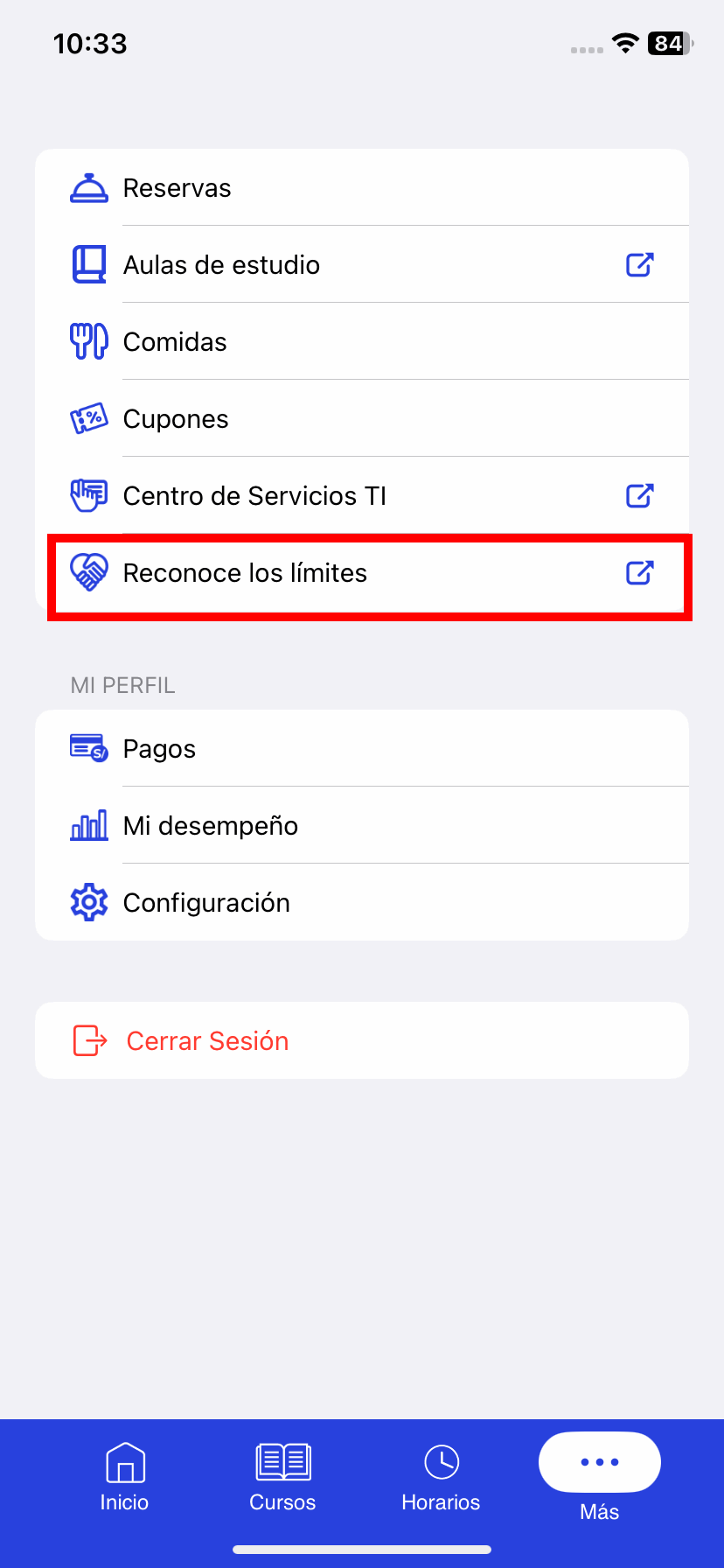This screenshot has height=1568, width=724.
Task: Open the Reservas row
Action: (362, 188)
